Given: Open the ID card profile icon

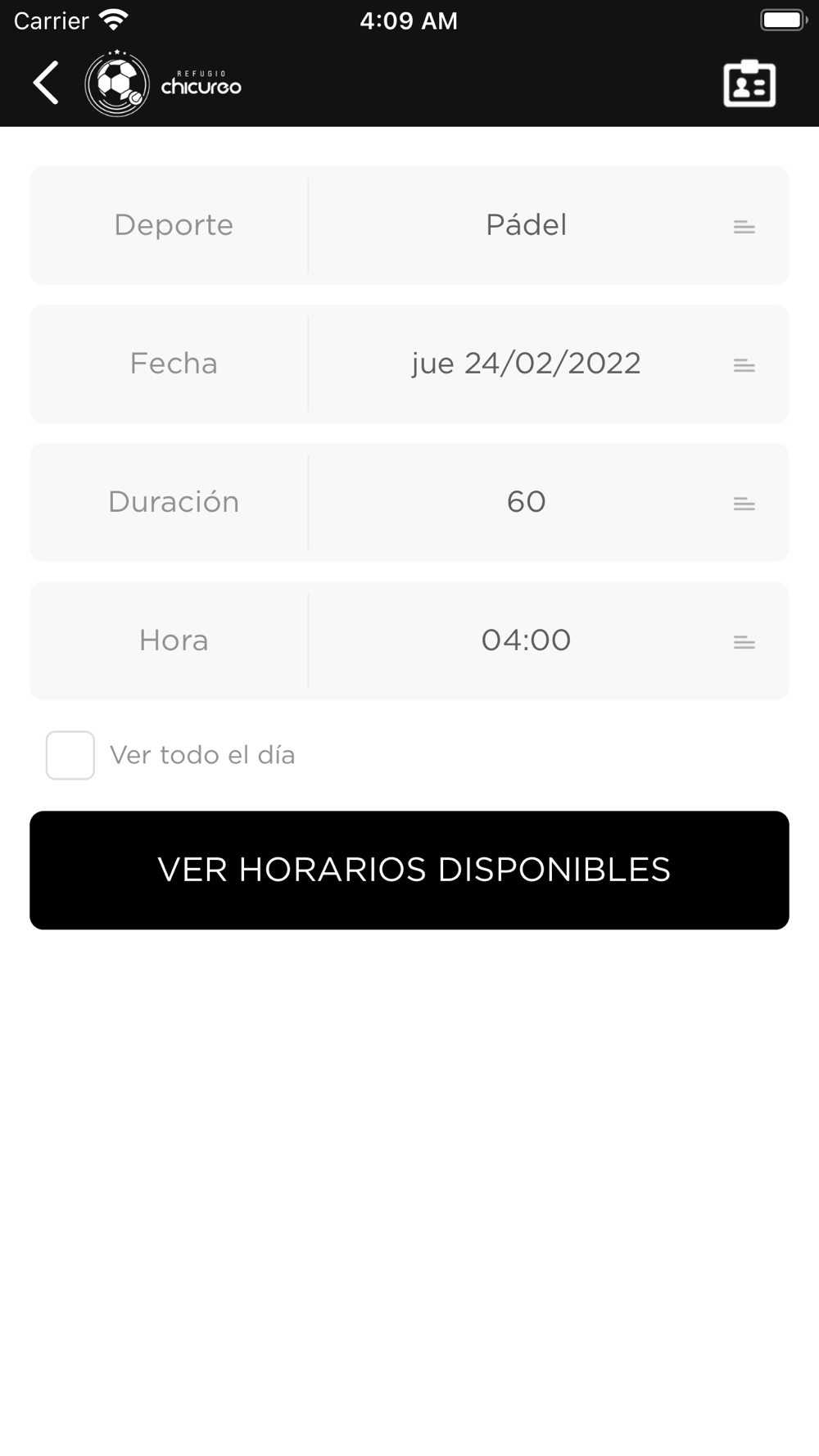Looking at the screenshot, I should pyautogui.click(x=749, y=84).
